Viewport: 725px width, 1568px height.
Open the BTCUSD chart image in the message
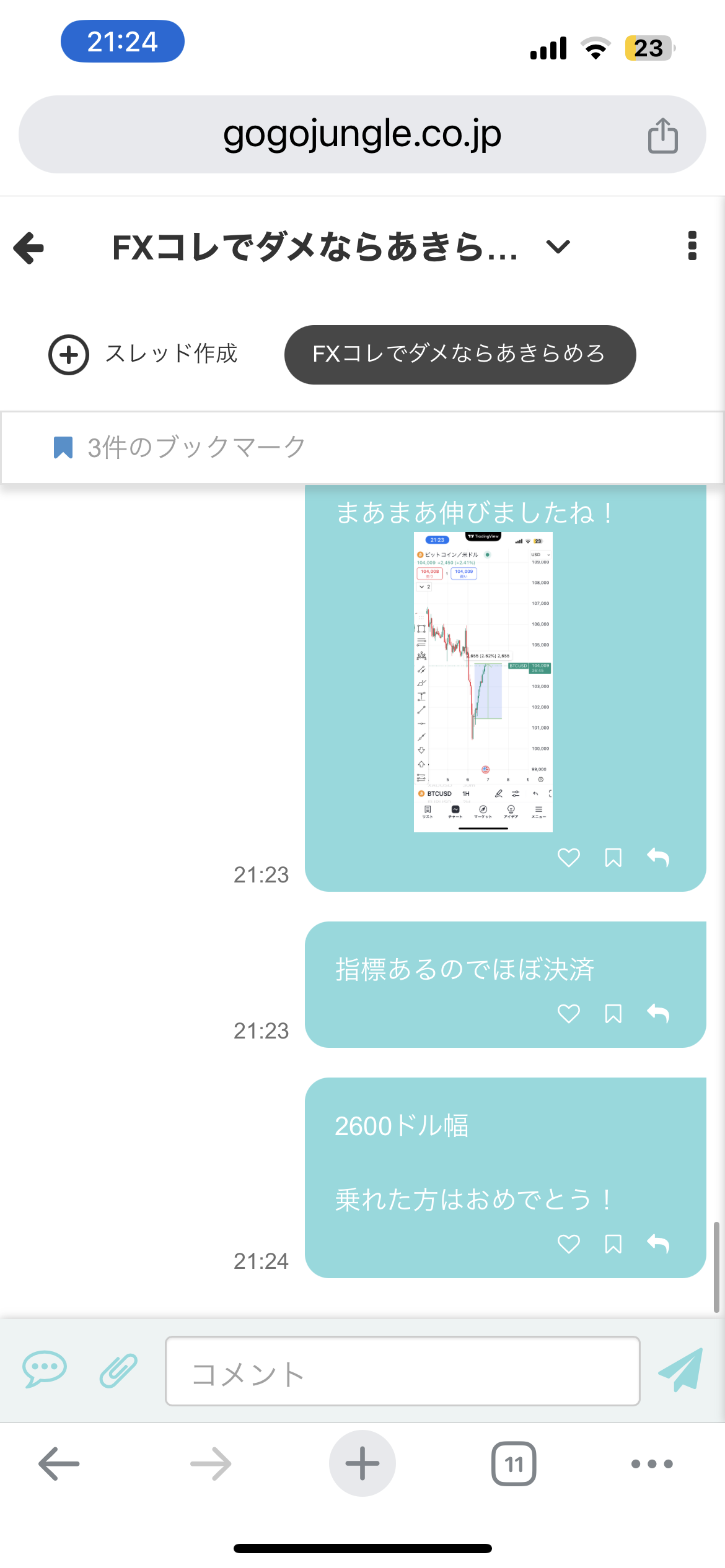click(483, 681)
